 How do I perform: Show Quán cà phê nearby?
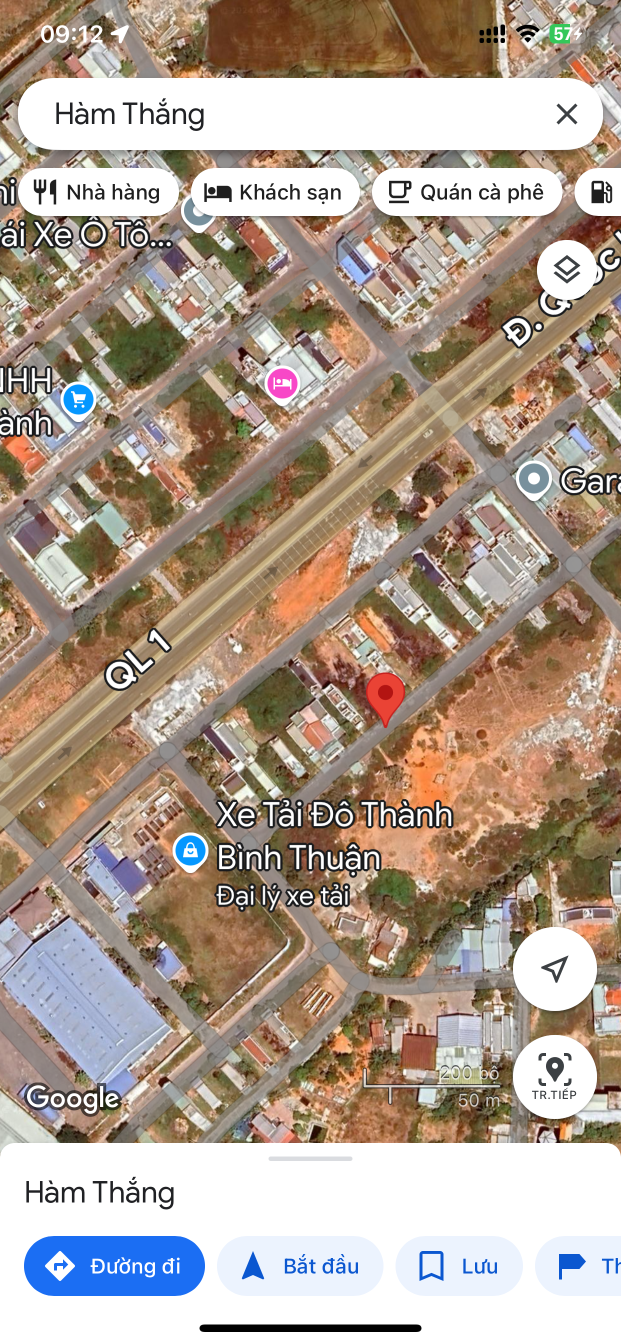tap(466, 193)
